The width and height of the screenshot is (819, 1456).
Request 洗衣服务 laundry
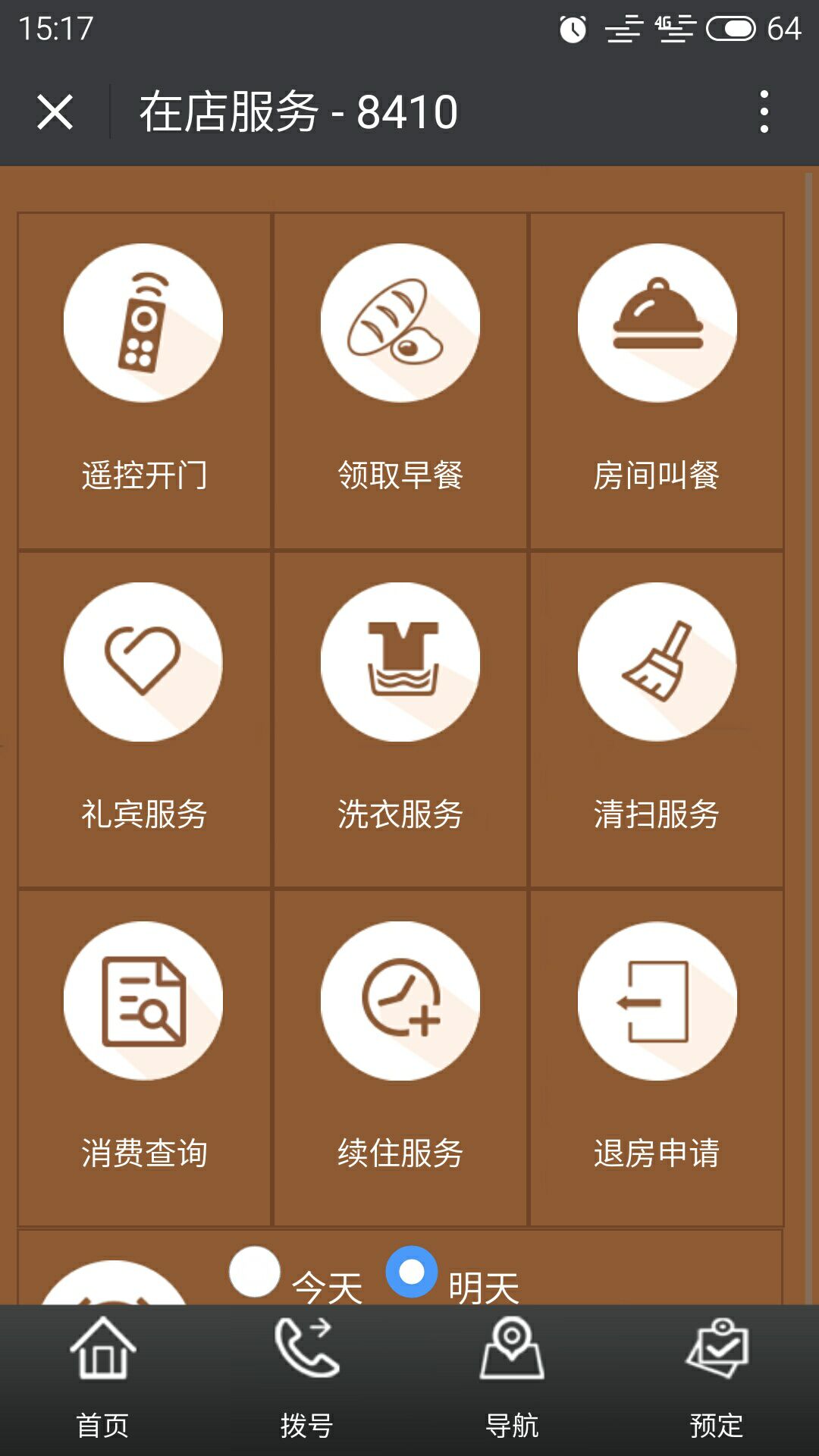coord(400,720)
